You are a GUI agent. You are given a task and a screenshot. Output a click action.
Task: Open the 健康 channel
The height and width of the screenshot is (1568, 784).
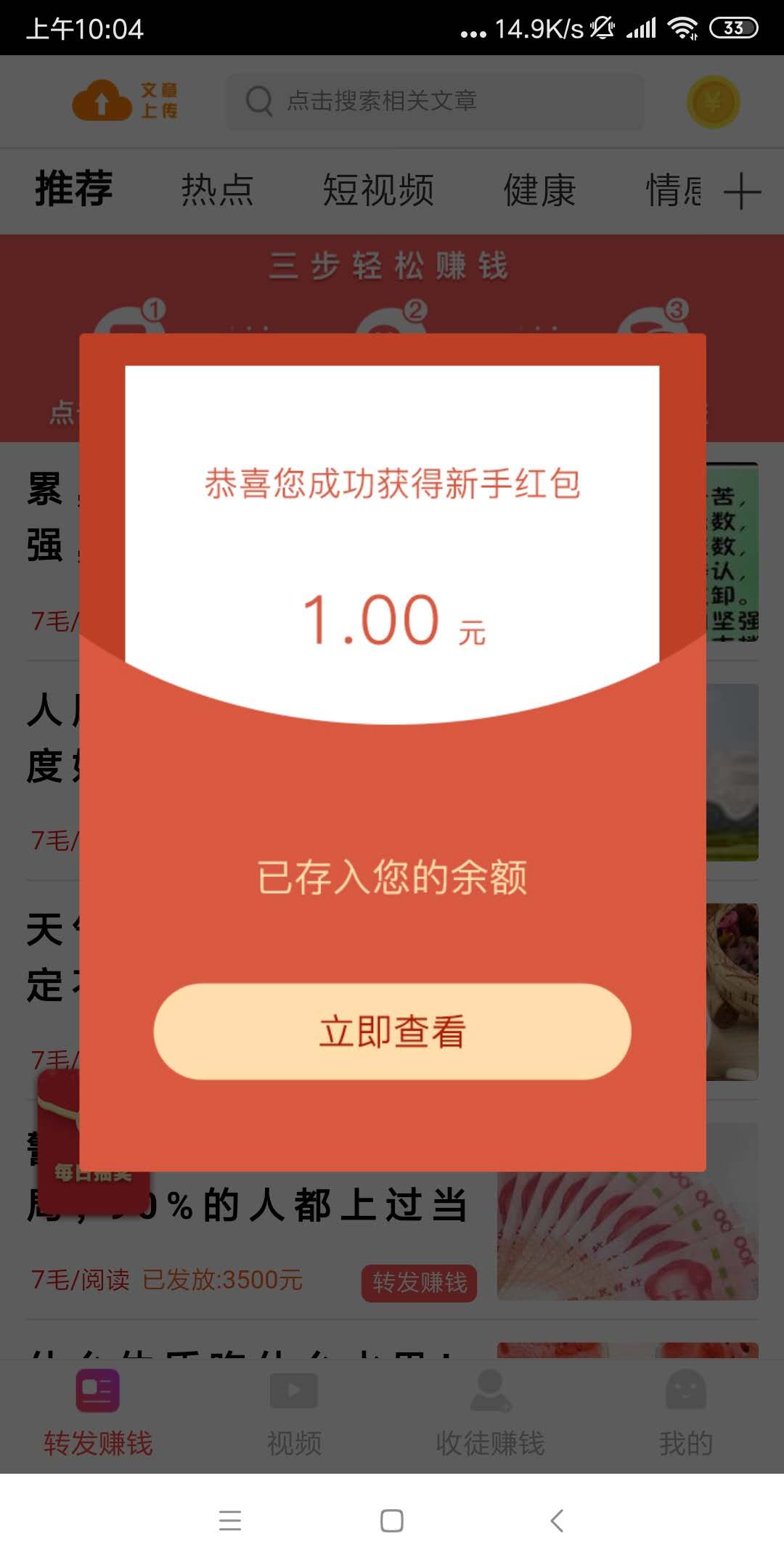click(x=541, y=190)
